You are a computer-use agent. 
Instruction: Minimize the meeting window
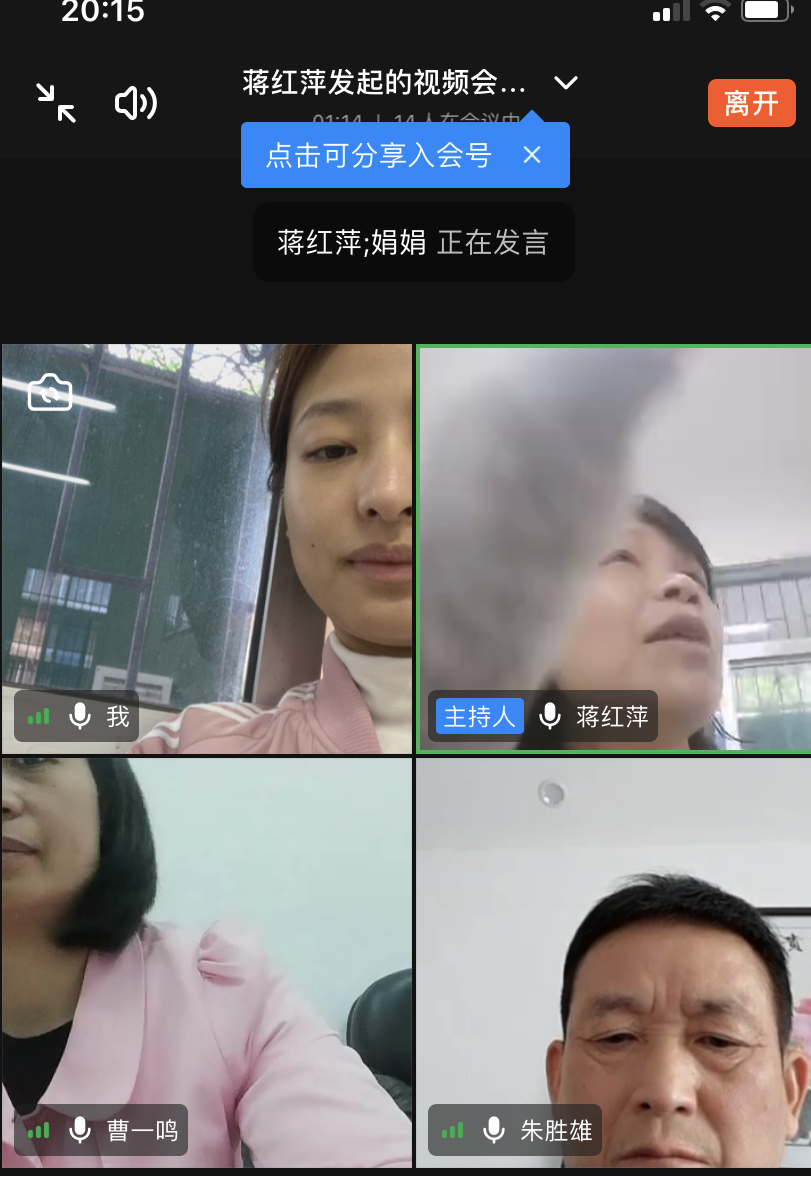(56, 103)
